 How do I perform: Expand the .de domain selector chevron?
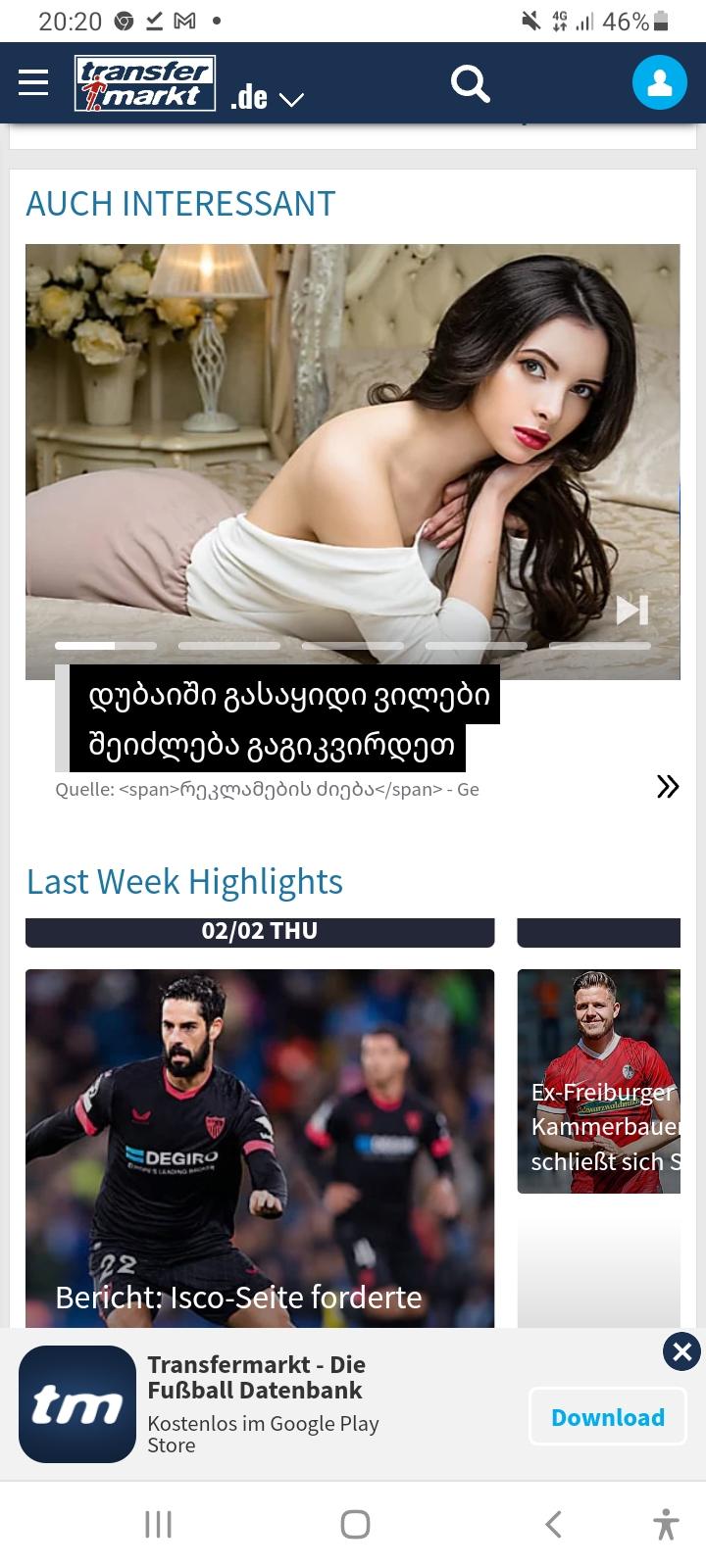[x=291, y=98]
